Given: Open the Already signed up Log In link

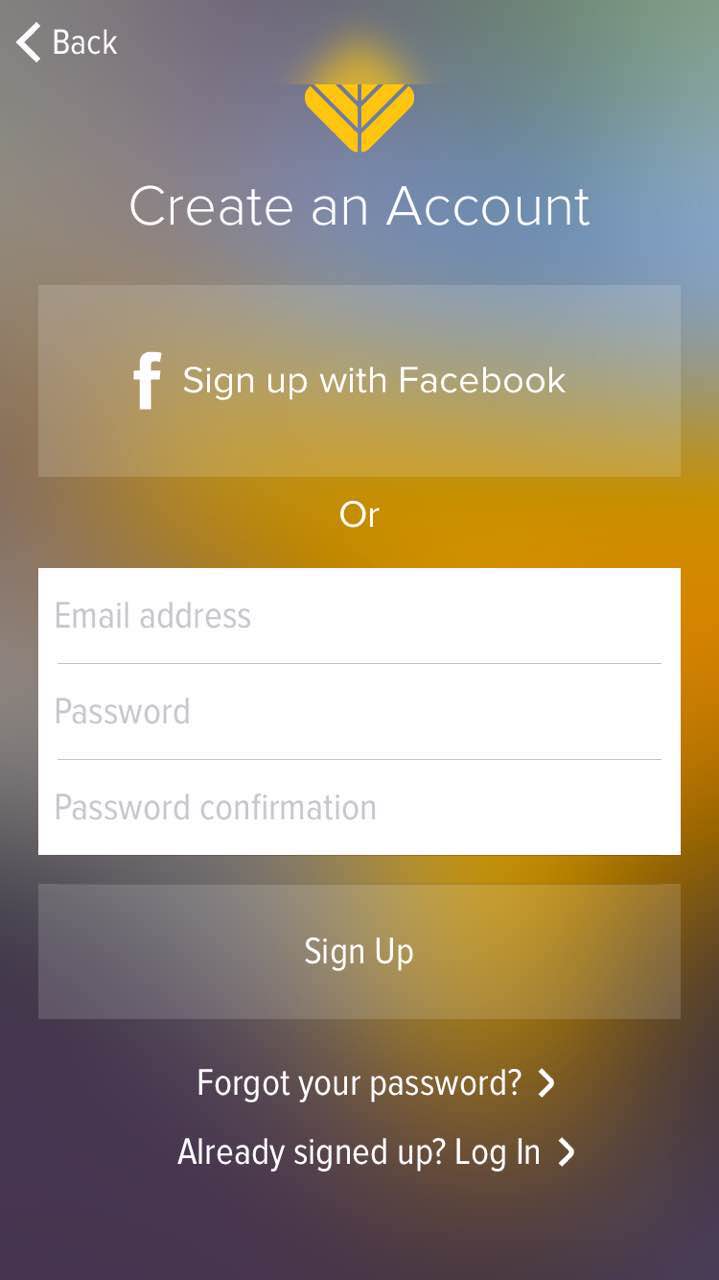Looking at the screenshot, I should (x=375, y=1152).
